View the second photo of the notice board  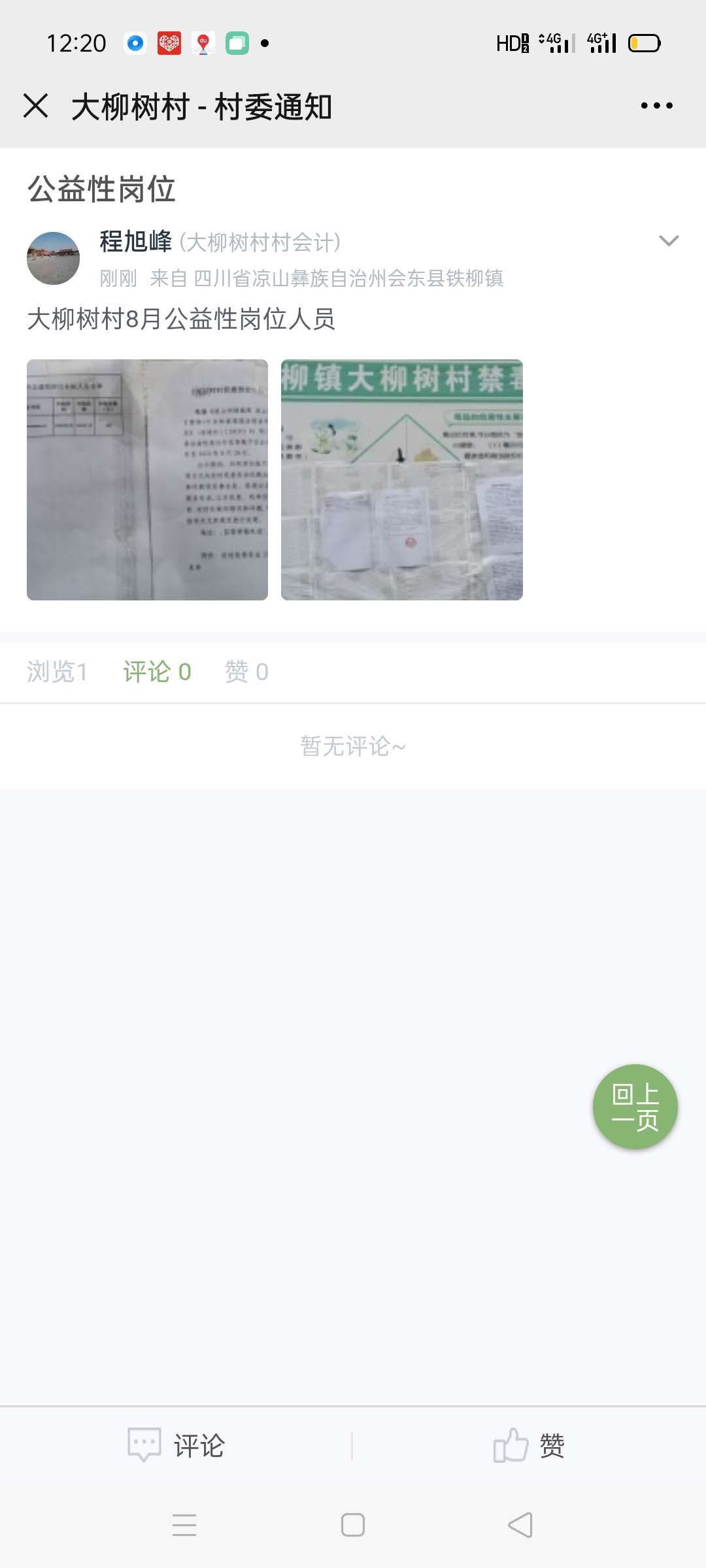pyautogui.click(x=401, y=480)
